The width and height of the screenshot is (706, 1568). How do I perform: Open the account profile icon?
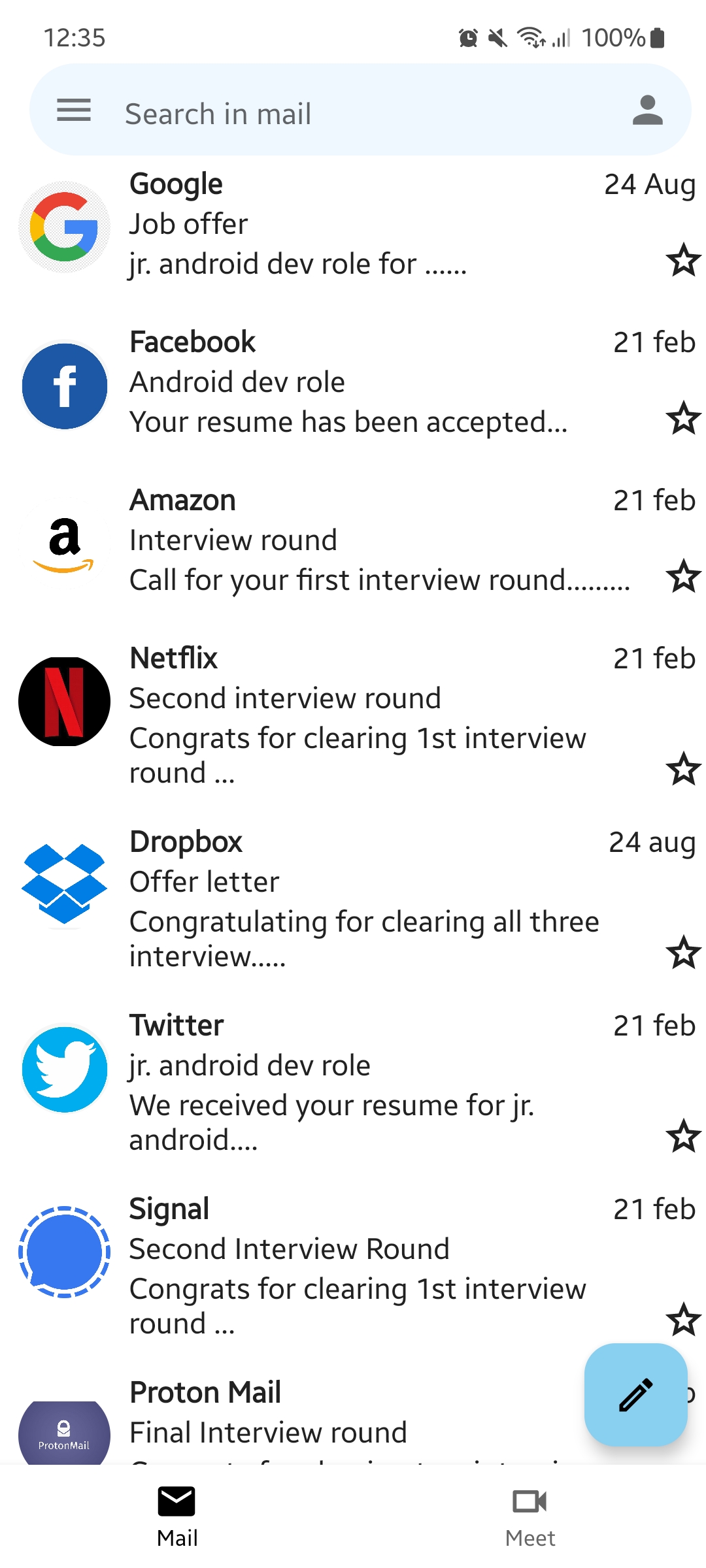click(x=647, y=110)
